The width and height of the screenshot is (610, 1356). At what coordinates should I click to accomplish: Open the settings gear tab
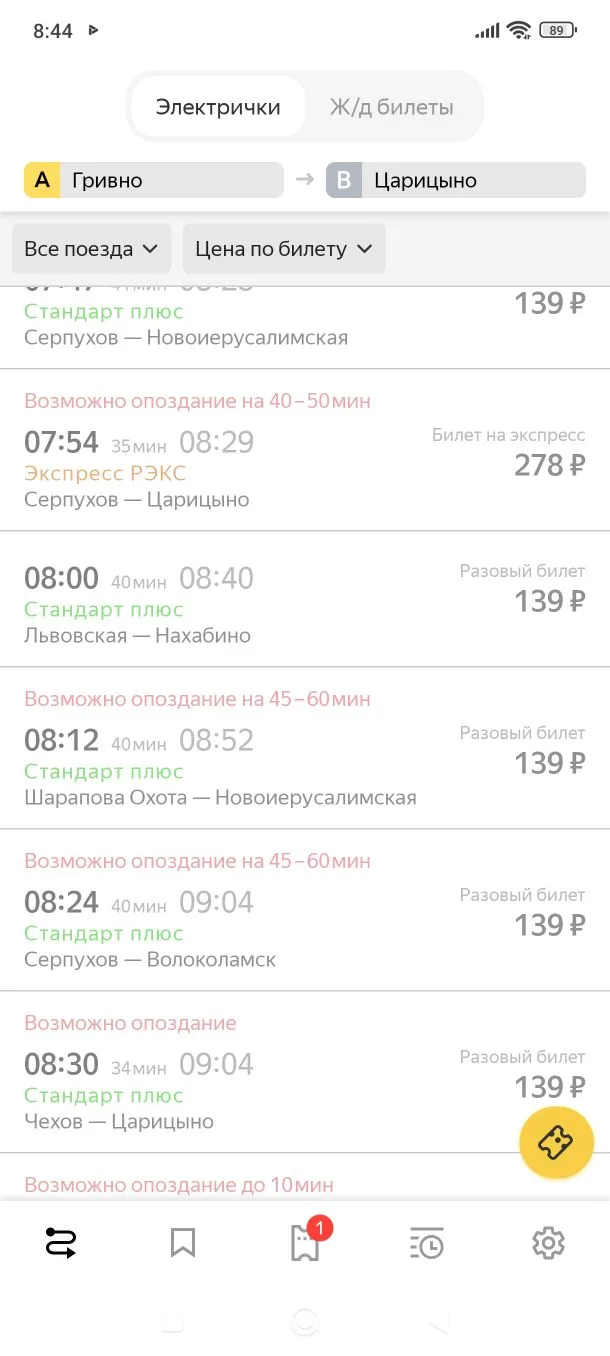click(x=548, y=1243)
